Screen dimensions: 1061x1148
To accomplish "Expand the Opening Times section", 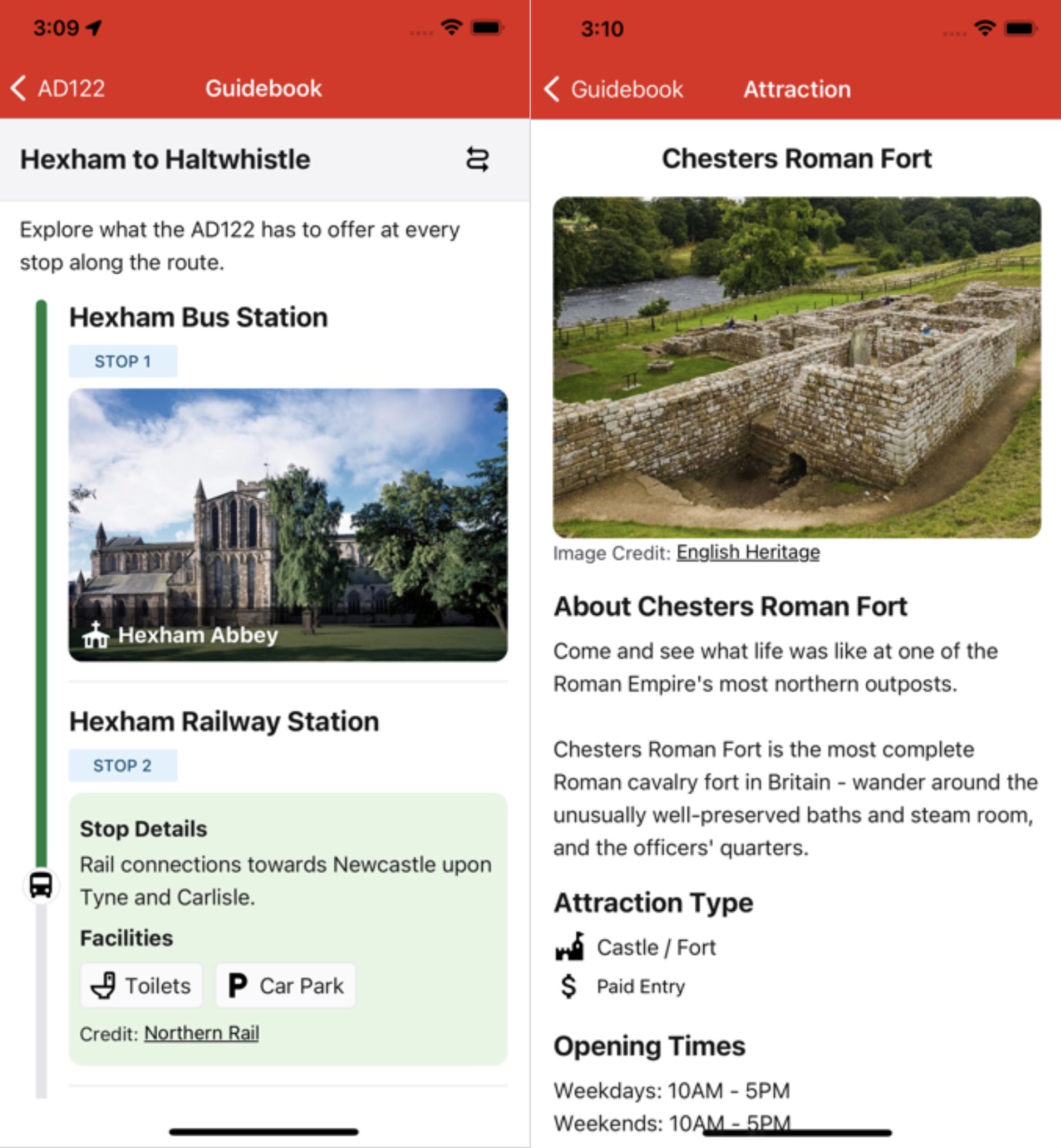I will (x=649, y=1046).
